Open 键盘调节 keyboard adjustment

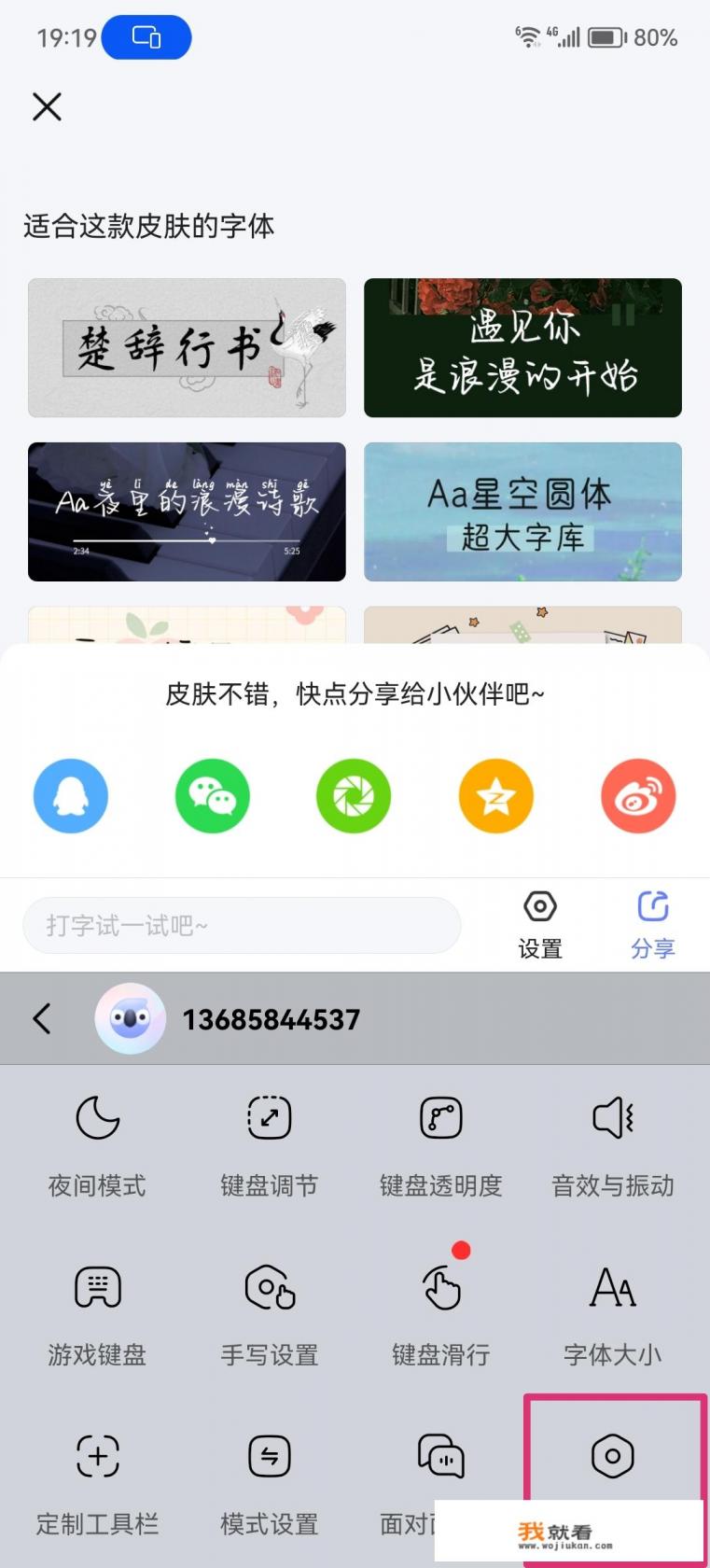pyautogui.click(x=268, y=1141)
